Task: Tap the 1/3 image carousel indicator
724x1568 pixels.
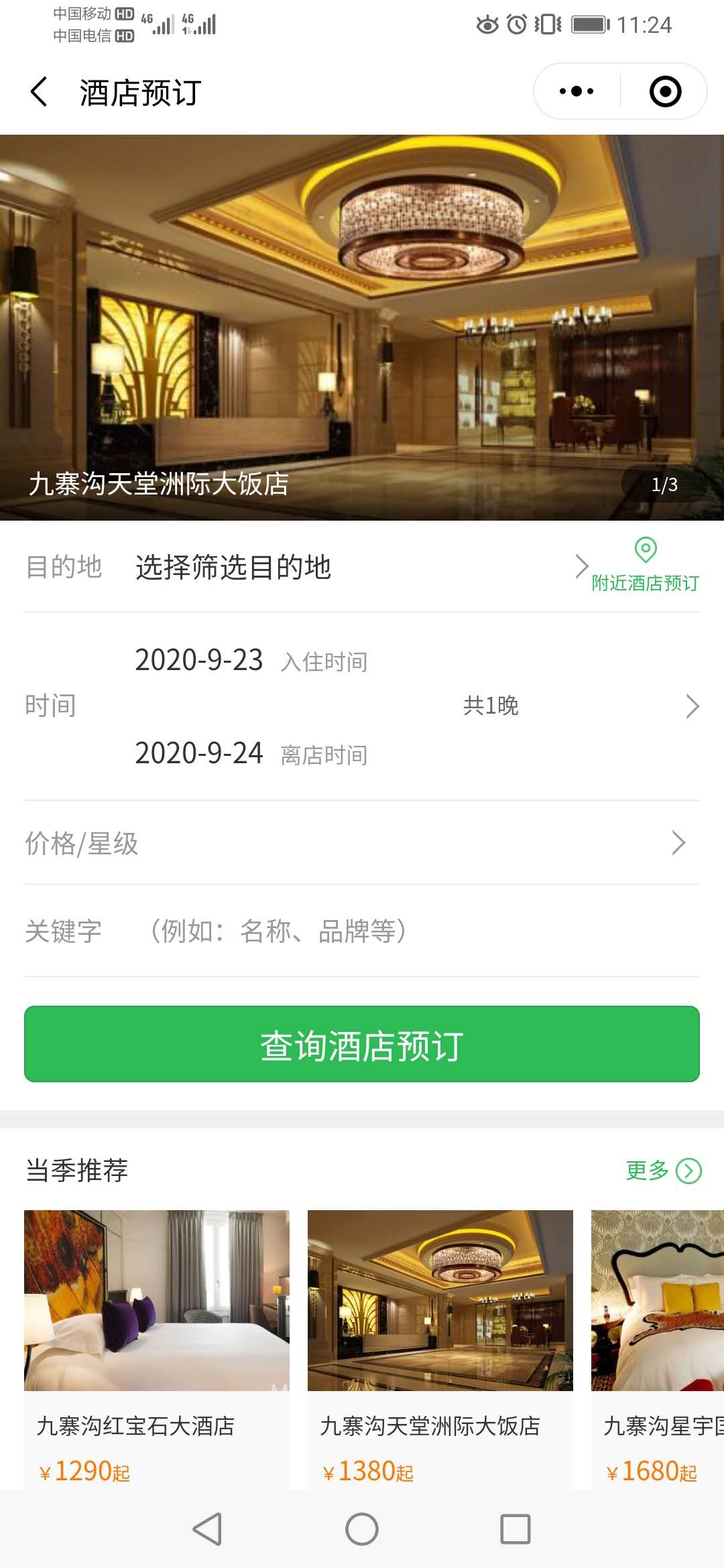Action: [664, 484]
